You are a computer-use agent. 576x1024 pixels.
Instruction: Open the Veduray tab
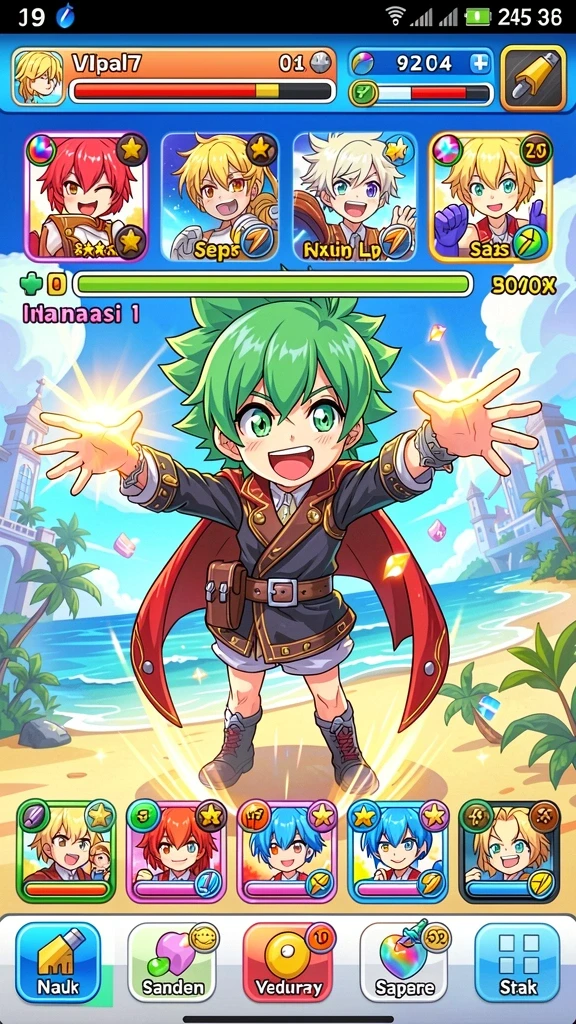click(x=288, y=962)
